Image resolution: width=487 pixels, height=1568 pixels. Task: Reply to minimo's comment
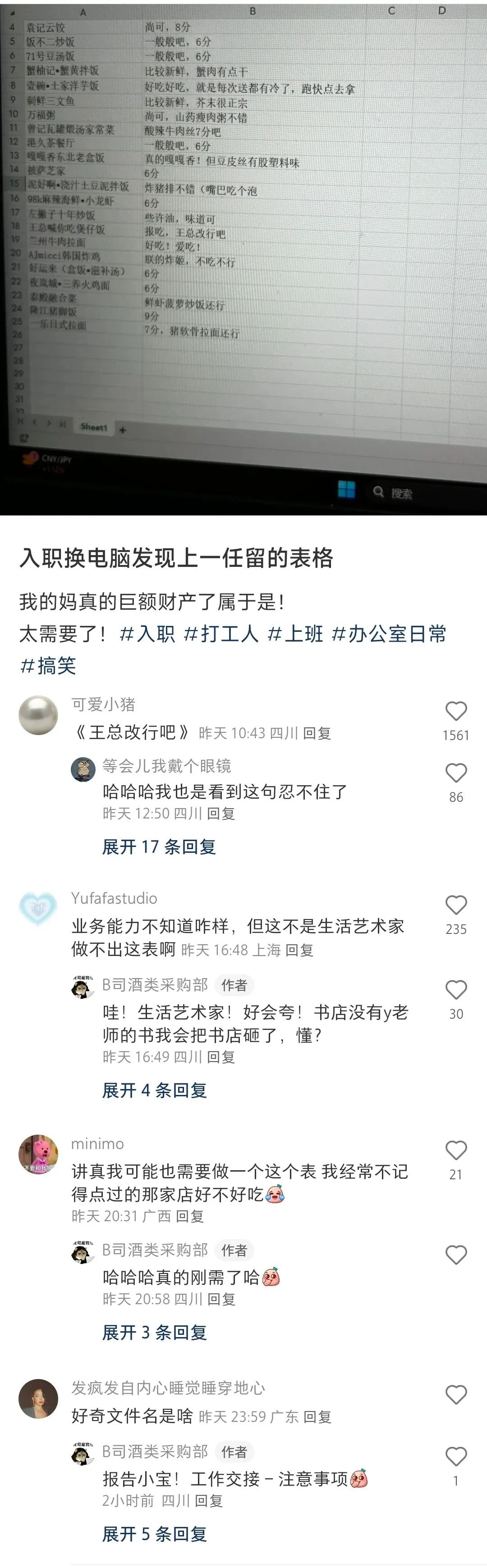pos(189,1216)
